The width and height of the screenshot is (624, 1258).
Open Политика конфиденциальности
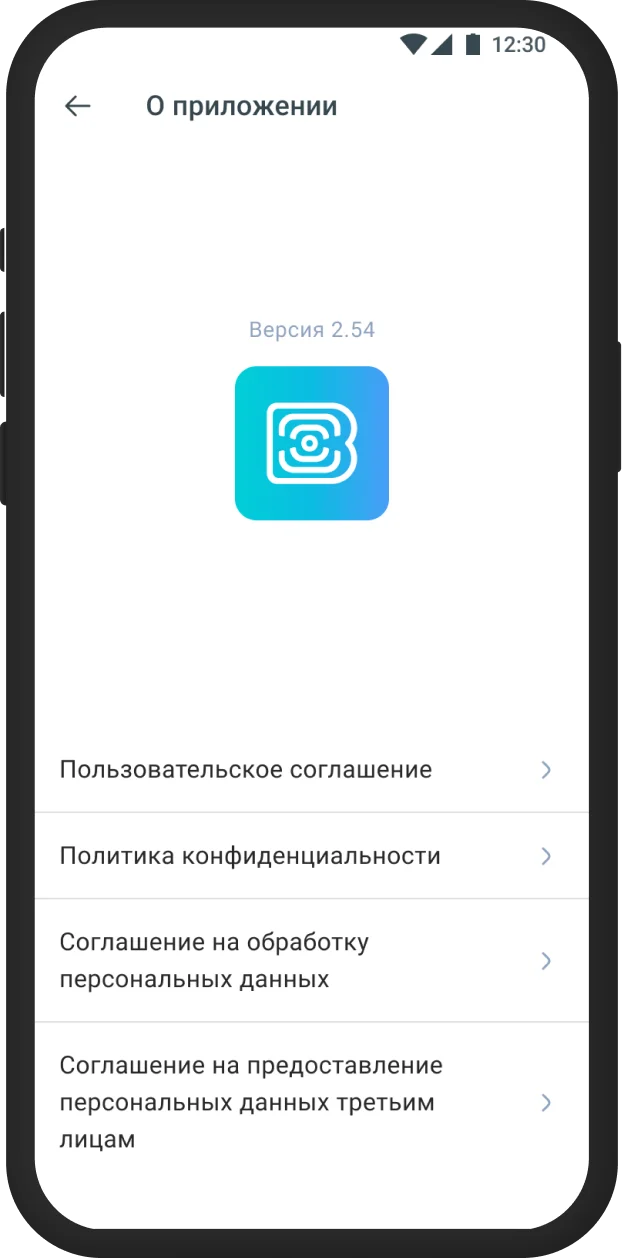pos(310,856)
